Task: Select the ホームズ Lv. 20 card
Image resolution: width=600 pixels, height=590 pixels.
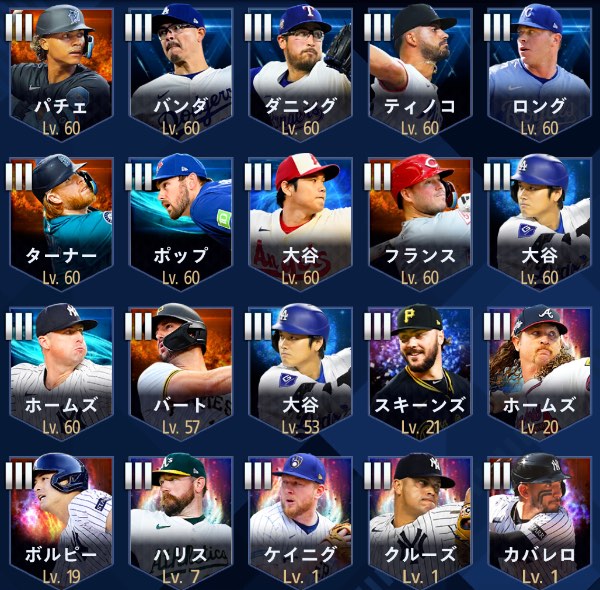Action: point(540,371)
